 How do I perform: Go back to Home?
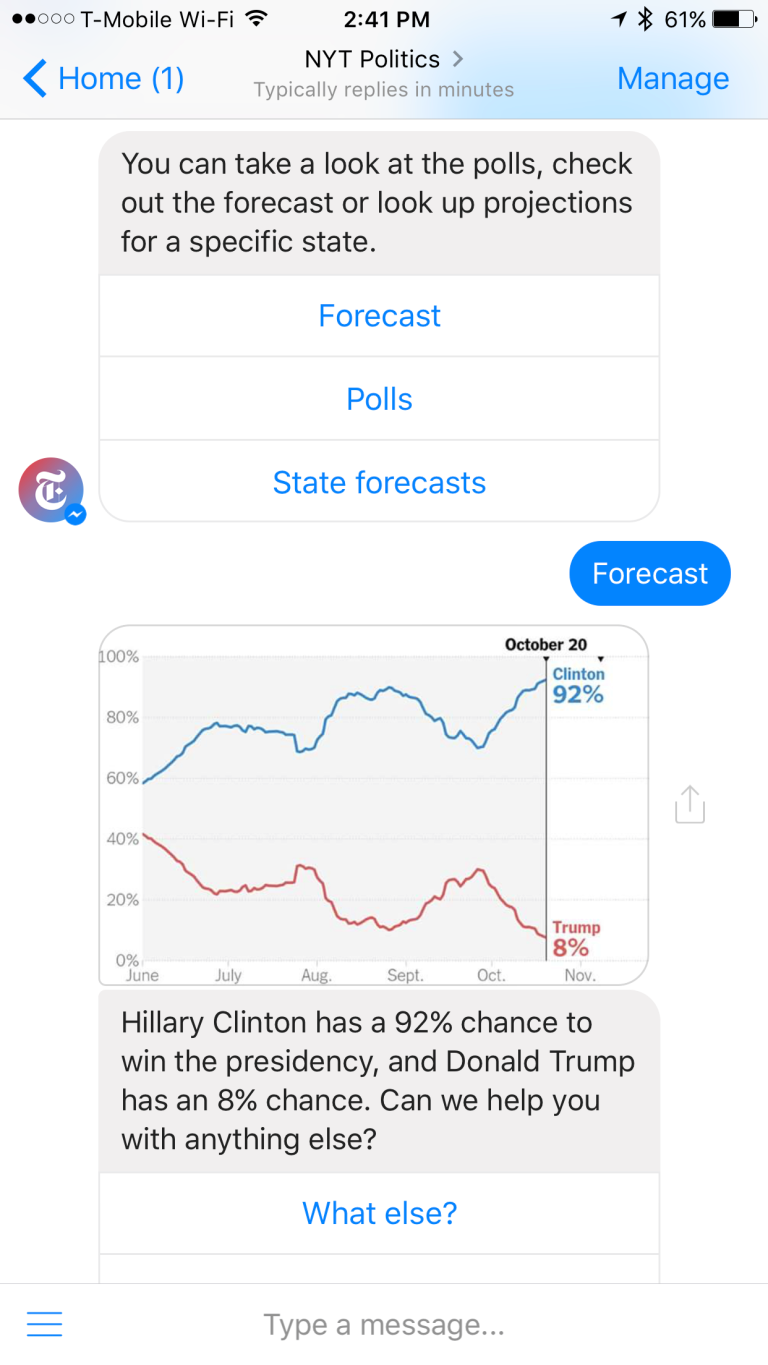(103, 78)
